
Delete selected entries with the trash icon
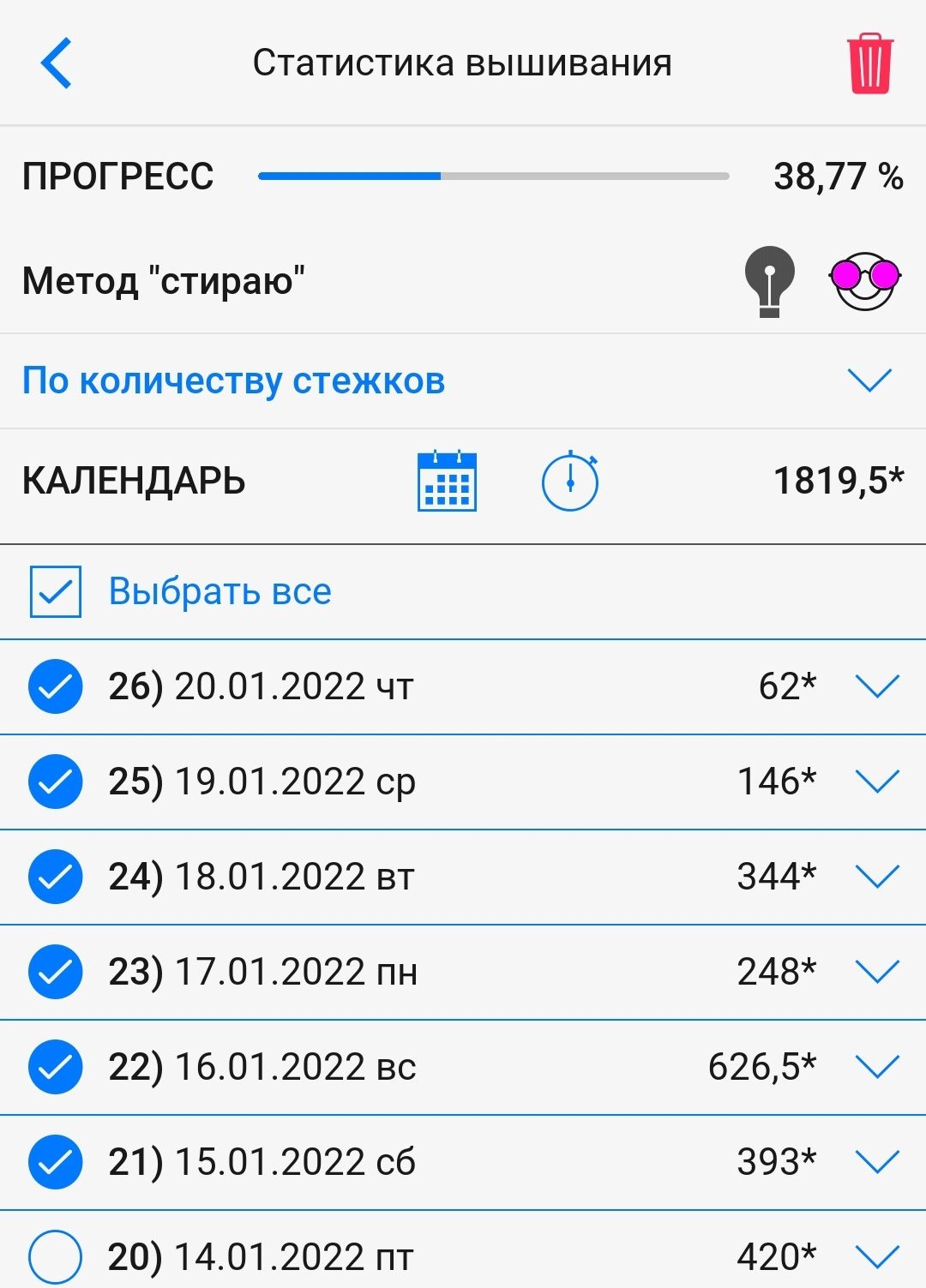point(869,63)
